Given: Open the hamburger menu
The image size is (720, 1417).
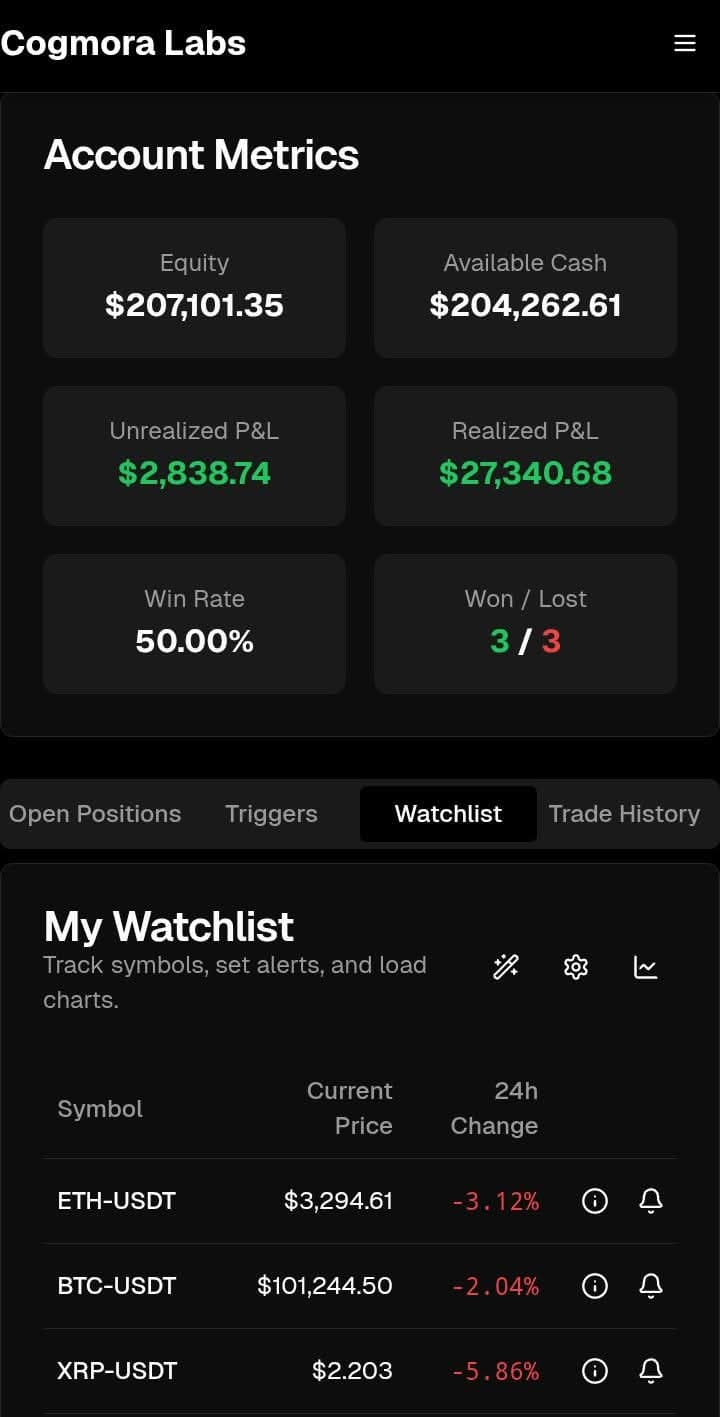Looking at the screenshot, I should pyautogui.click(x=685, y=43).
